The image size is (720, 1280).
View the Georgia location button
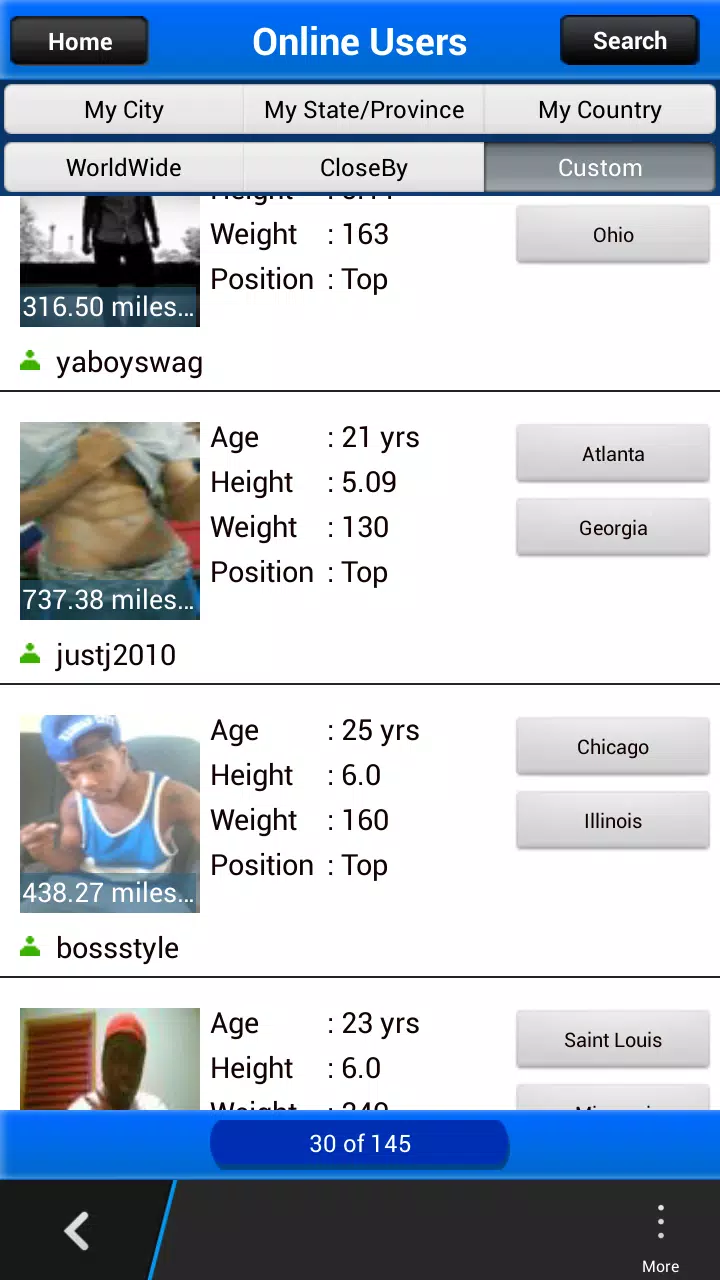click(612, 527)
